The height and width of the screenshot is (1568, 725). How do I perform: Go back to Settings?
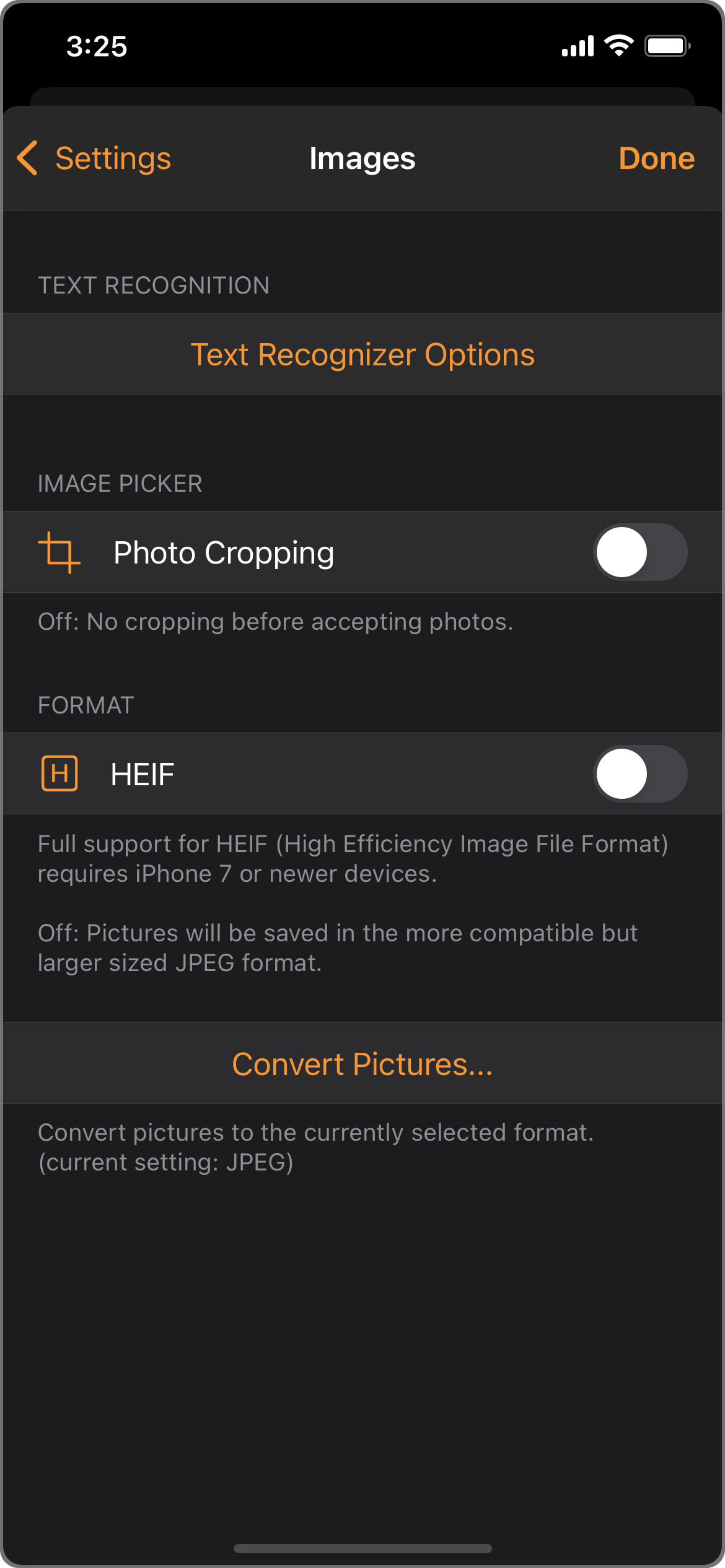click(94, 159)
